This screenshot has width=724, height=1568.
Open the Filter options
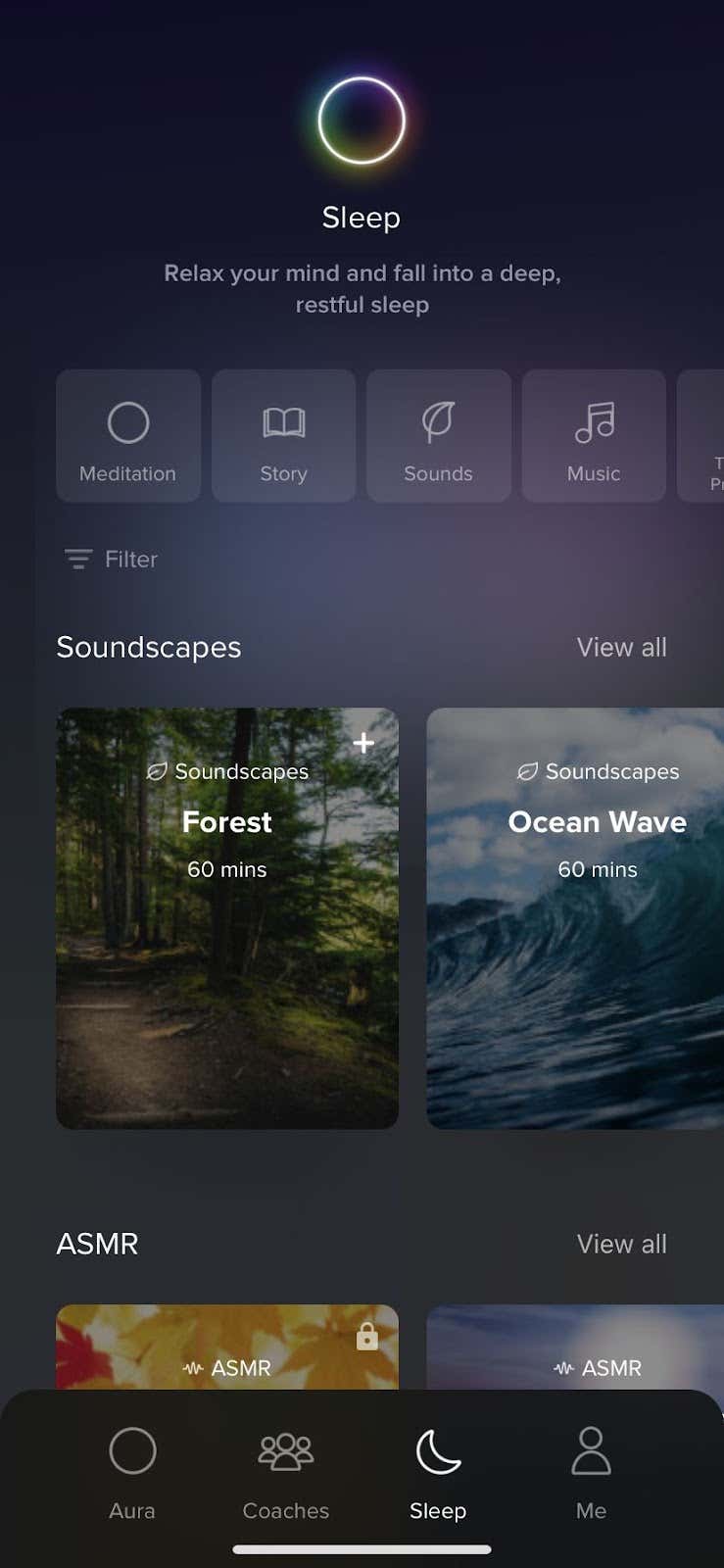pyautogui.click(x=111, y=559)
